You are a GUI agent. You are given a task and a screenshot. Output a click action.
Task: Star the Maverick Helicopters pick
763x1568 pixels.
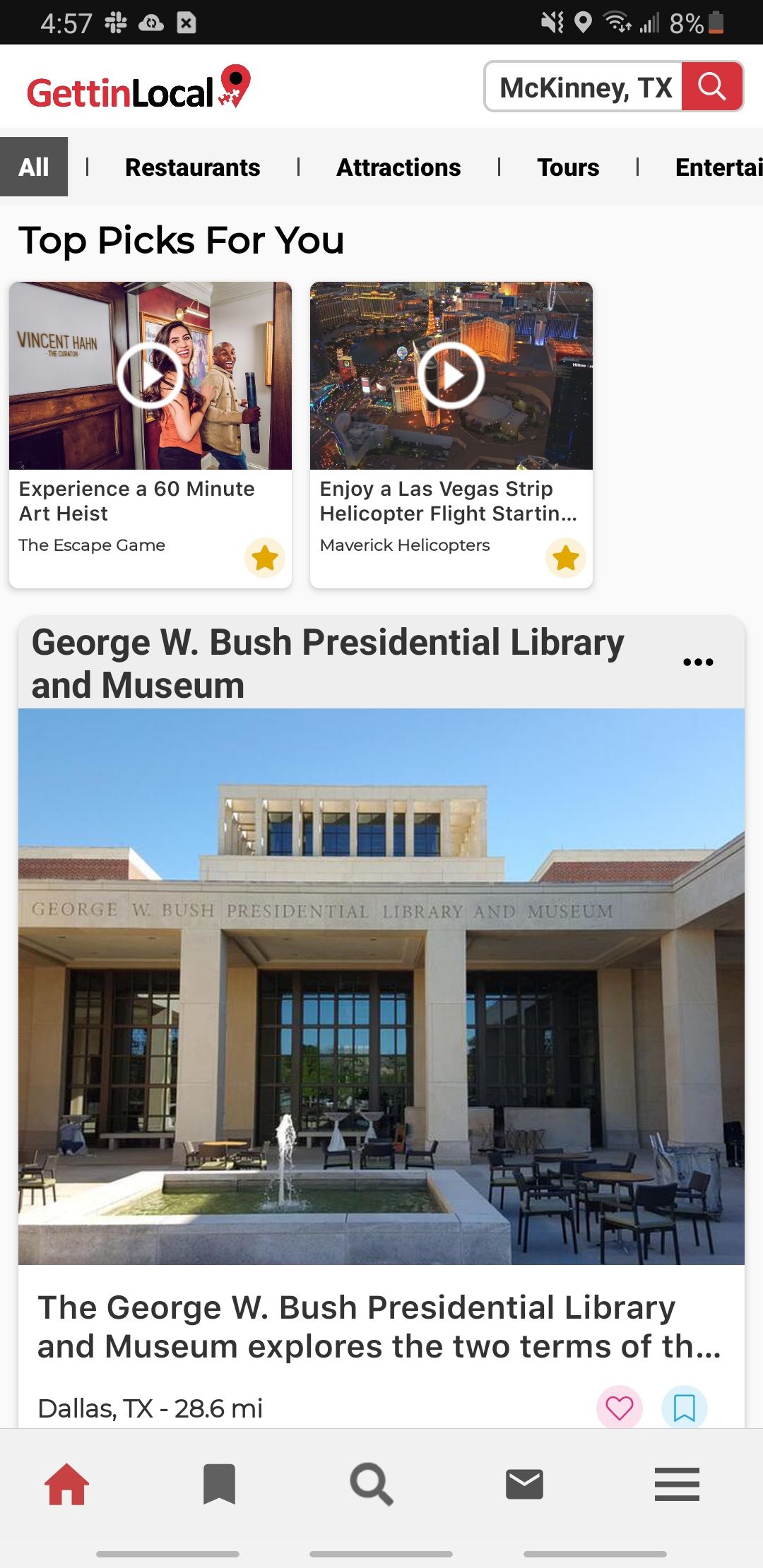566,558
